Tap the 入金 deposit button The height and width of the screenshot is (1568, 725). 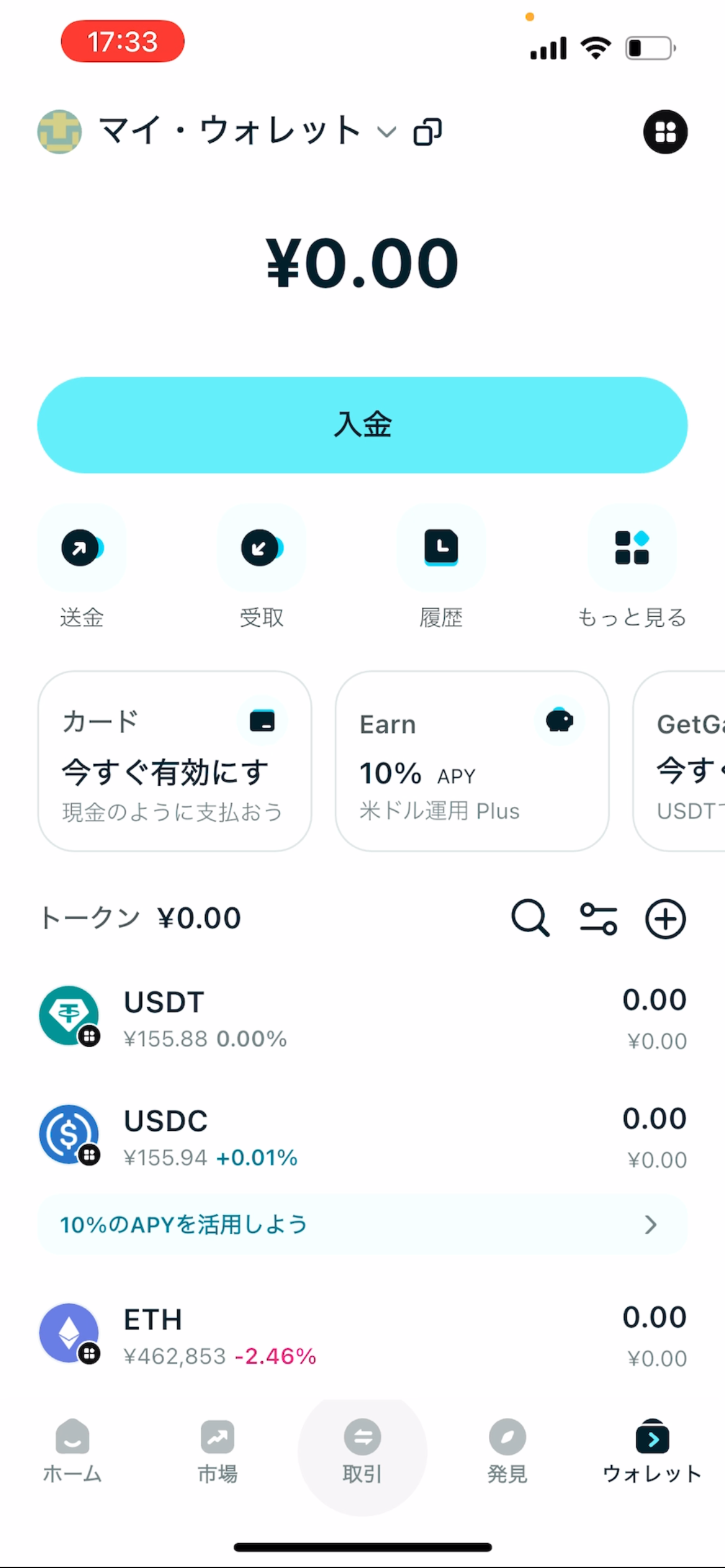coord(362,425)
